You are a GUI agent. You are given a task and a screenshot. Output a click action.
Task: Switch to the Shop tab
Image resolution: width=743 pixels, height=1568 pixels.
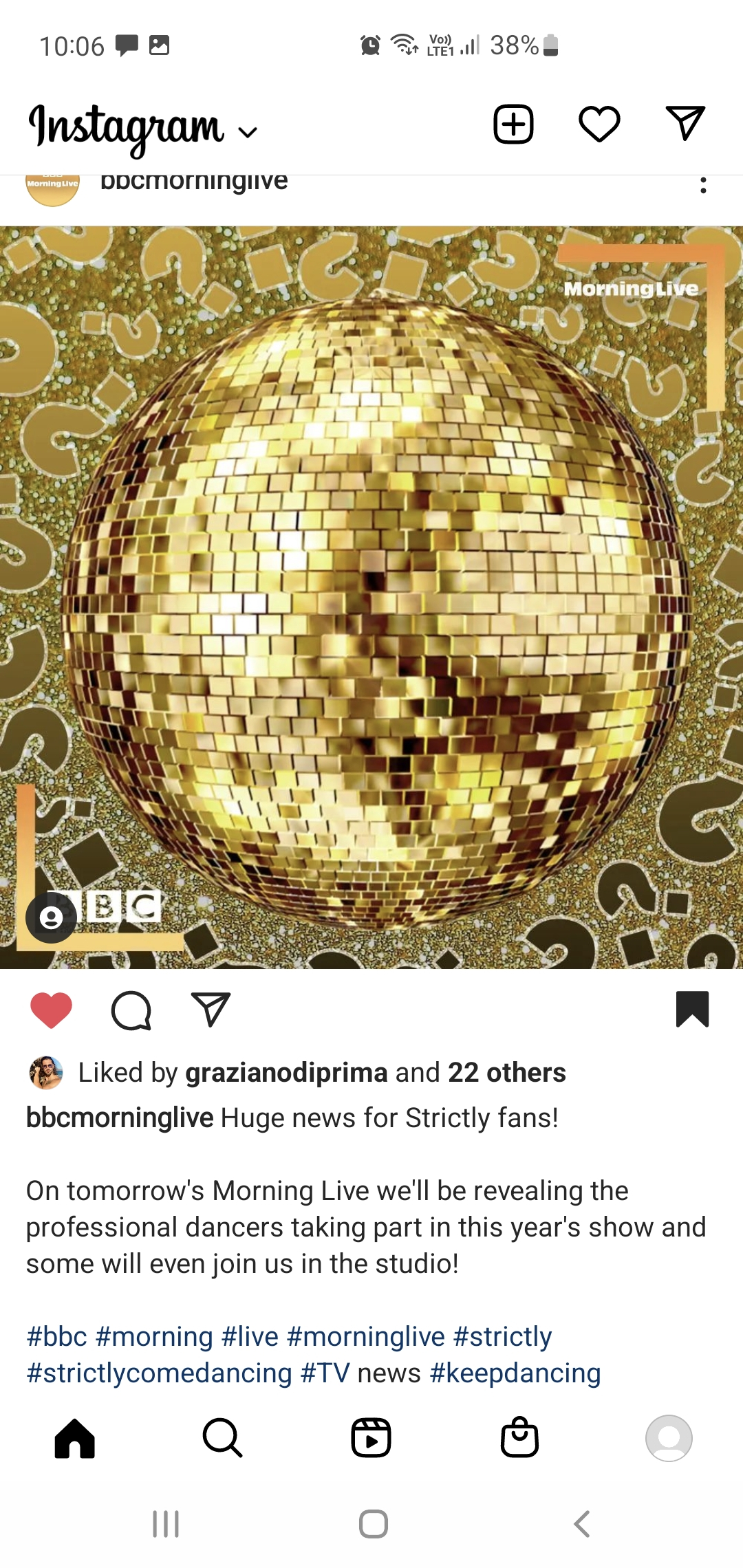coord(519,1438)
